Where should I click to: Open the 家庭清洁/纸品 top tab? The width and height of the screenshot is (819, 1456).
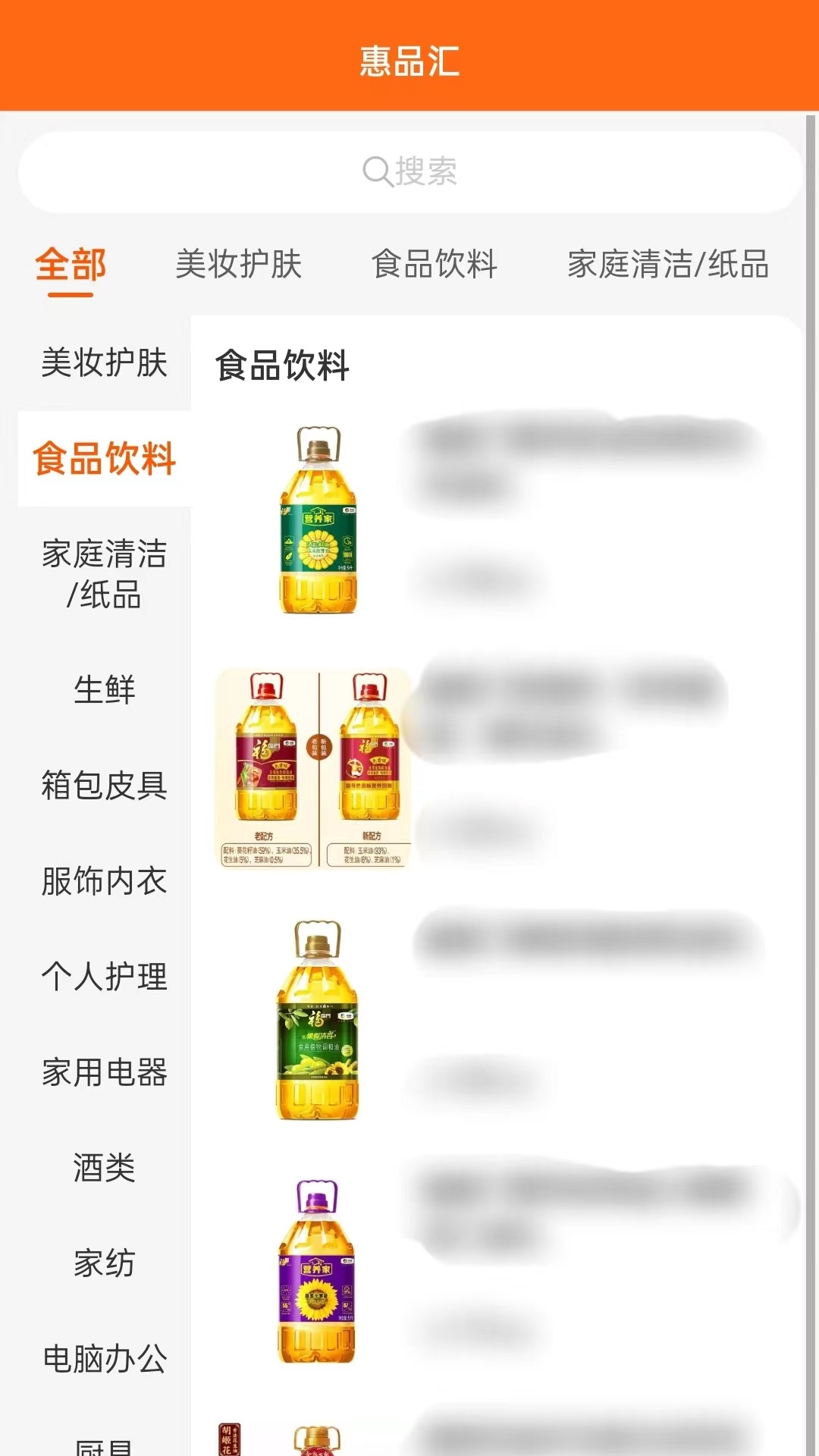click(668, 264)
